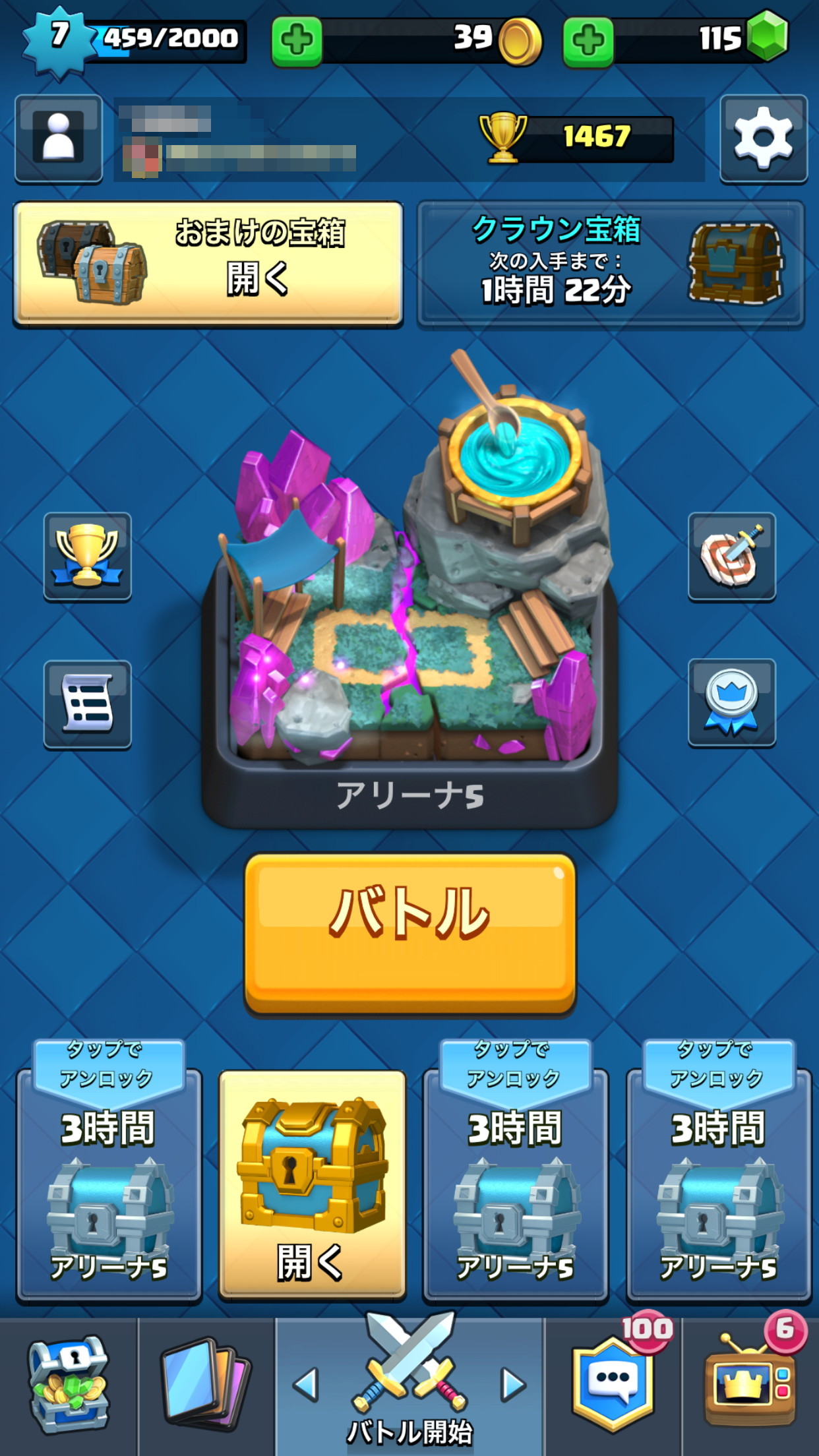Open the player profile icon
Viewport: 819px width, 1456px height.
[59, 138]
